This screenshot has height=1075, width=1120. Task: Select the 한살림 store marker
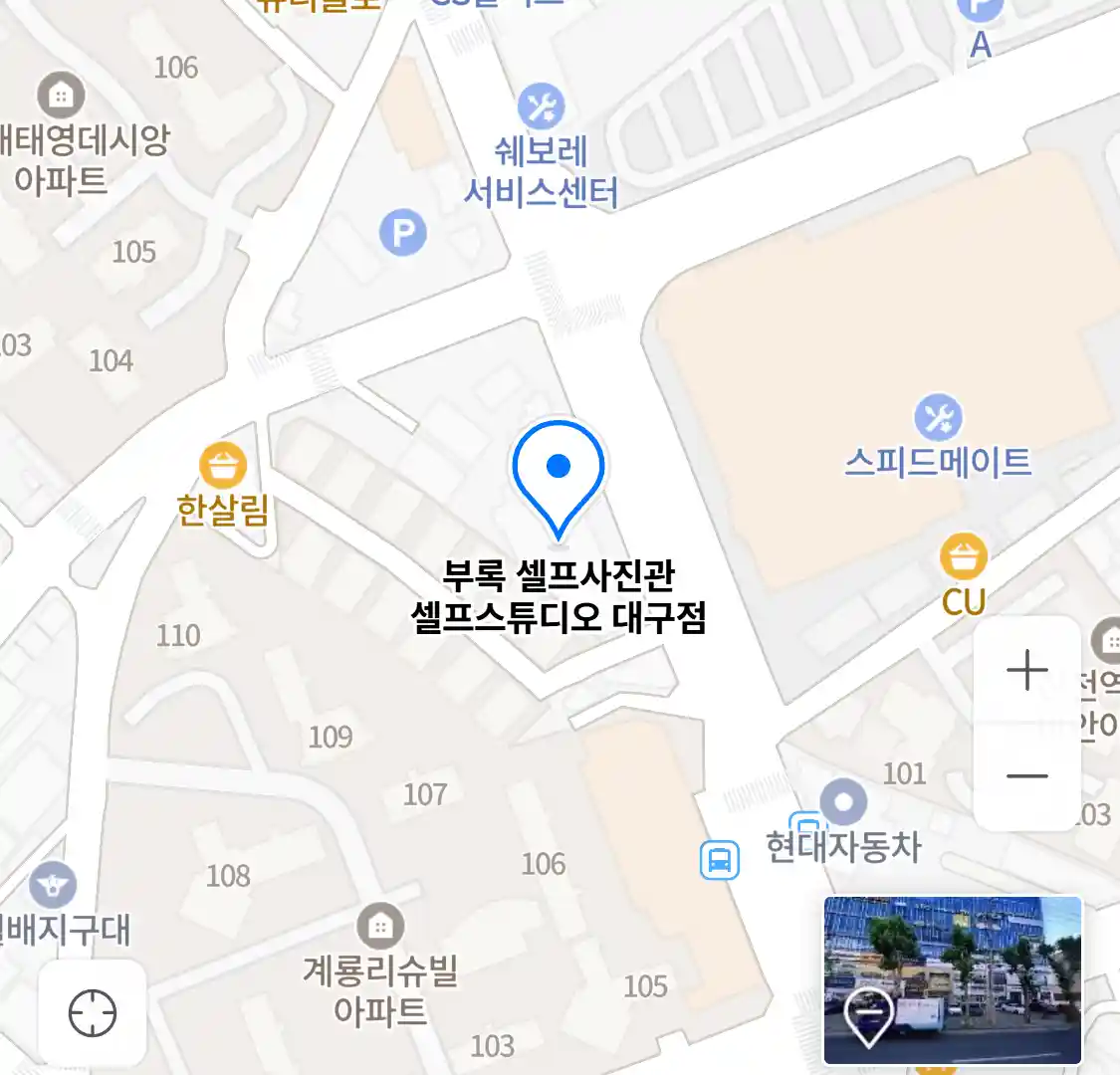222,466
